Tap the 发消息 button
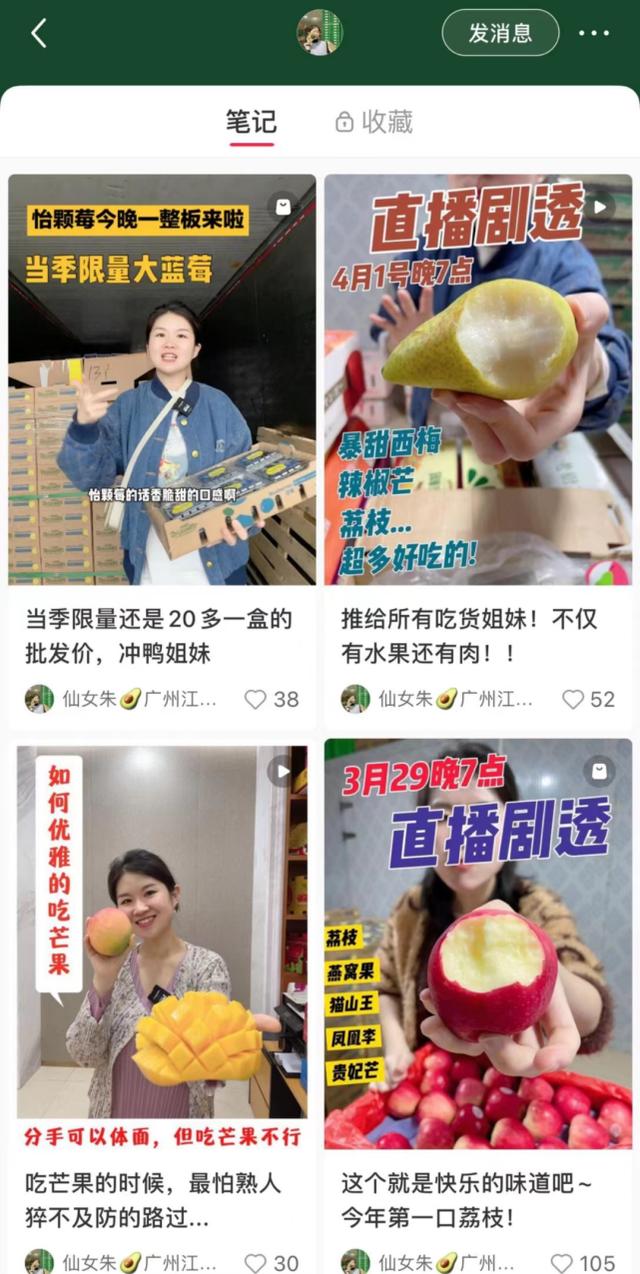The image size is (640, 1274). (500, 33)
